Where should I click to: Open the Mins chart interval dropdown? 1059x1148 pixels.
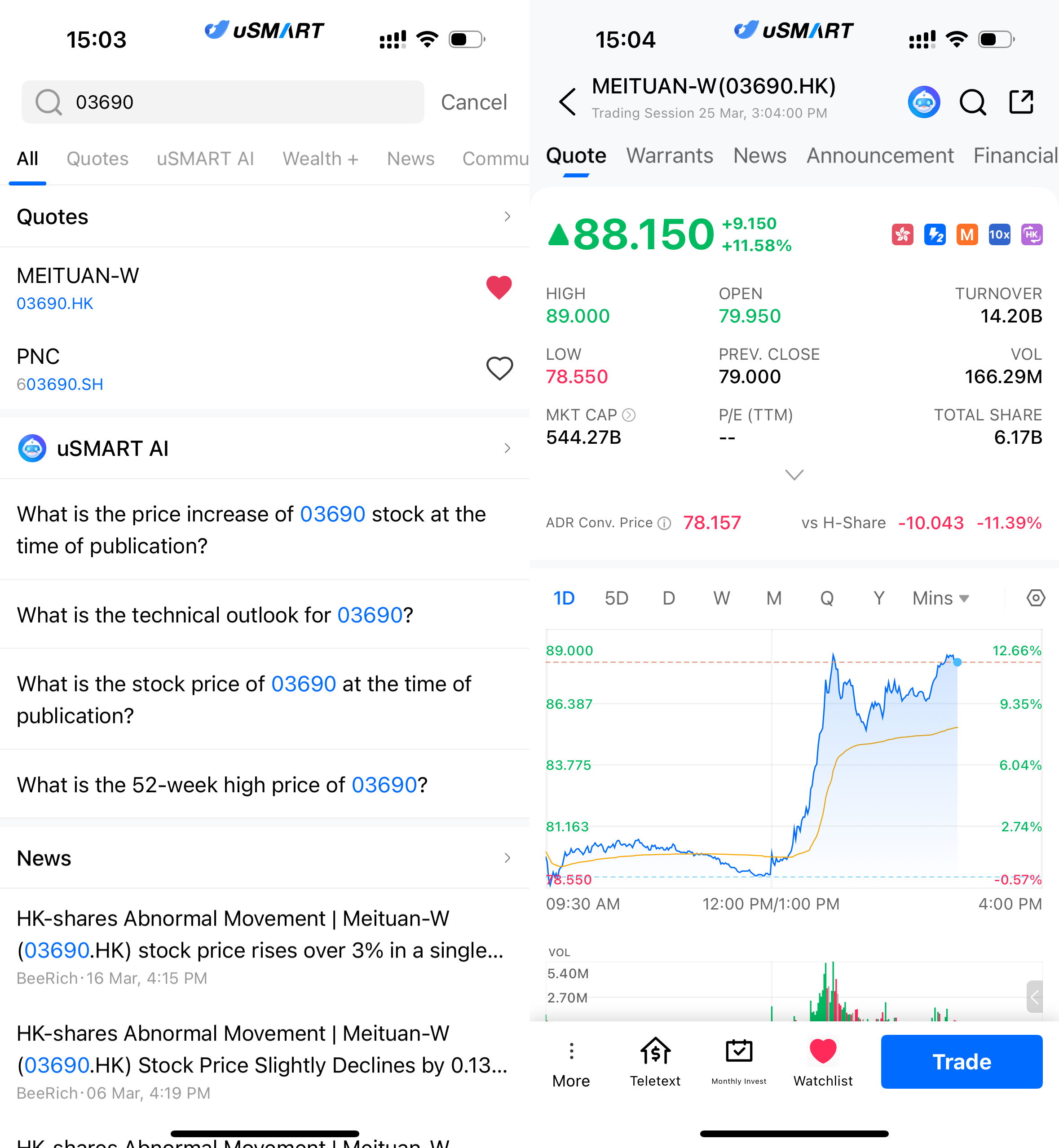[x=940, y=598]
